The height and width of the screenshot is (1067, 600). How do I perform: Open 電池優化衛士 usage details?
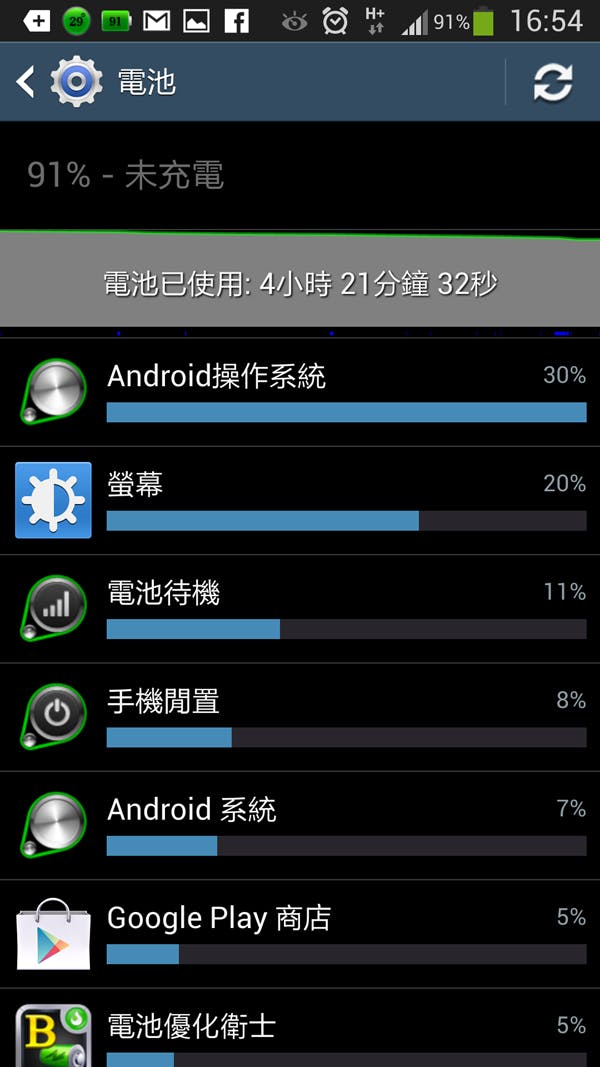click(300, 1030)
